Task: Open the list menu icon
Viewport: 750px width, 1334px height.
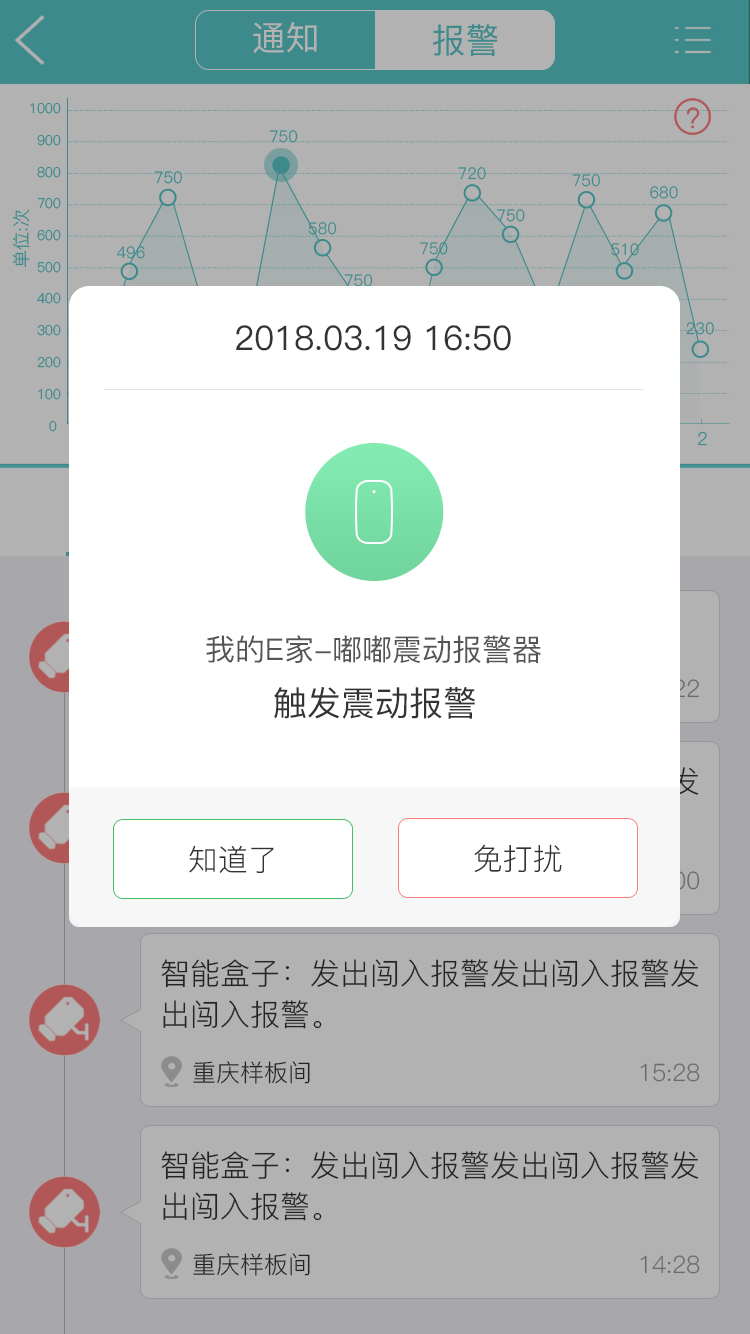Action: click(x=692, y=40)
